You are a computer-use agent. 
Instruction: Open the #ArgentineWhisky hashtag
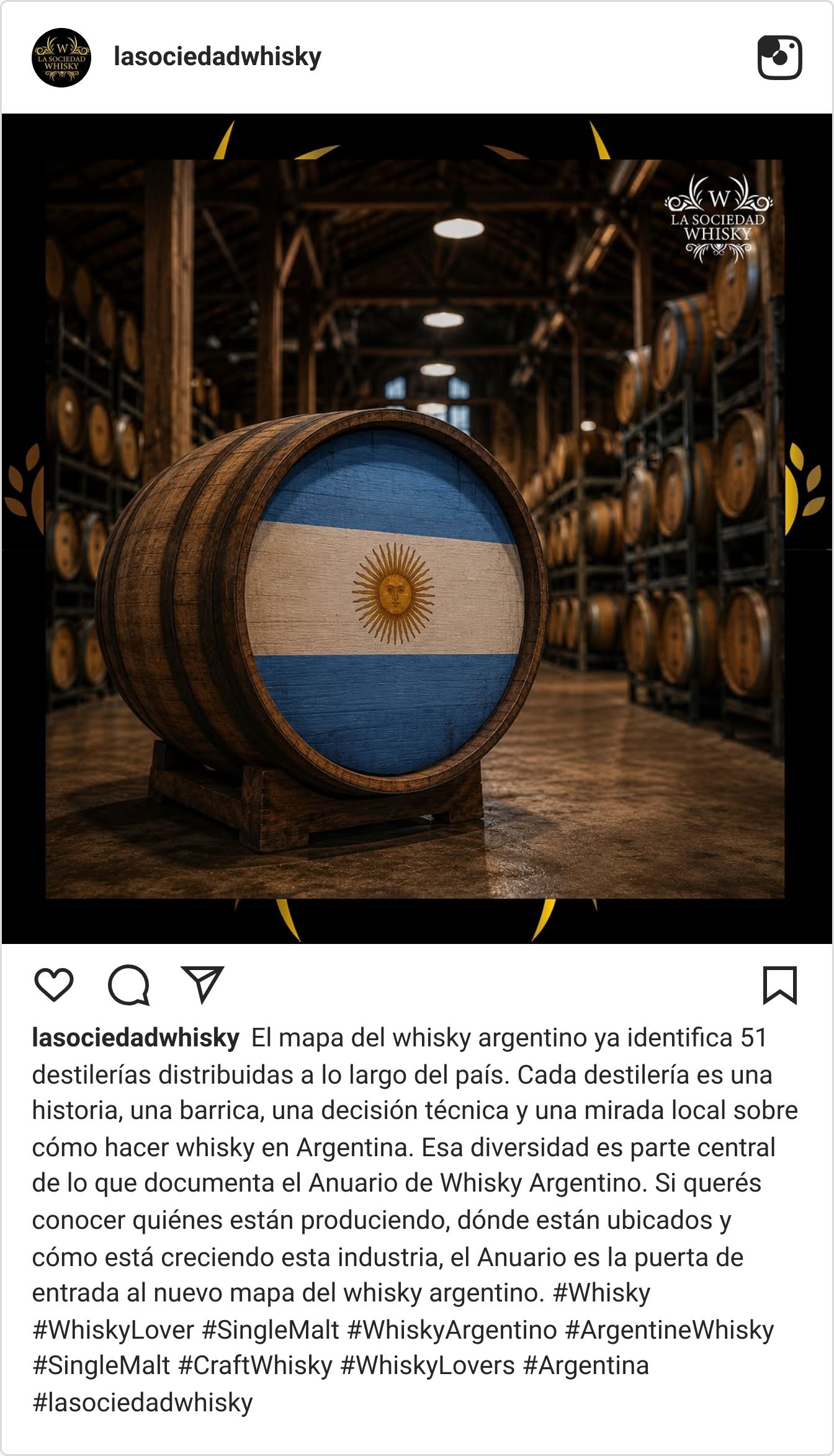point(670,1329)
